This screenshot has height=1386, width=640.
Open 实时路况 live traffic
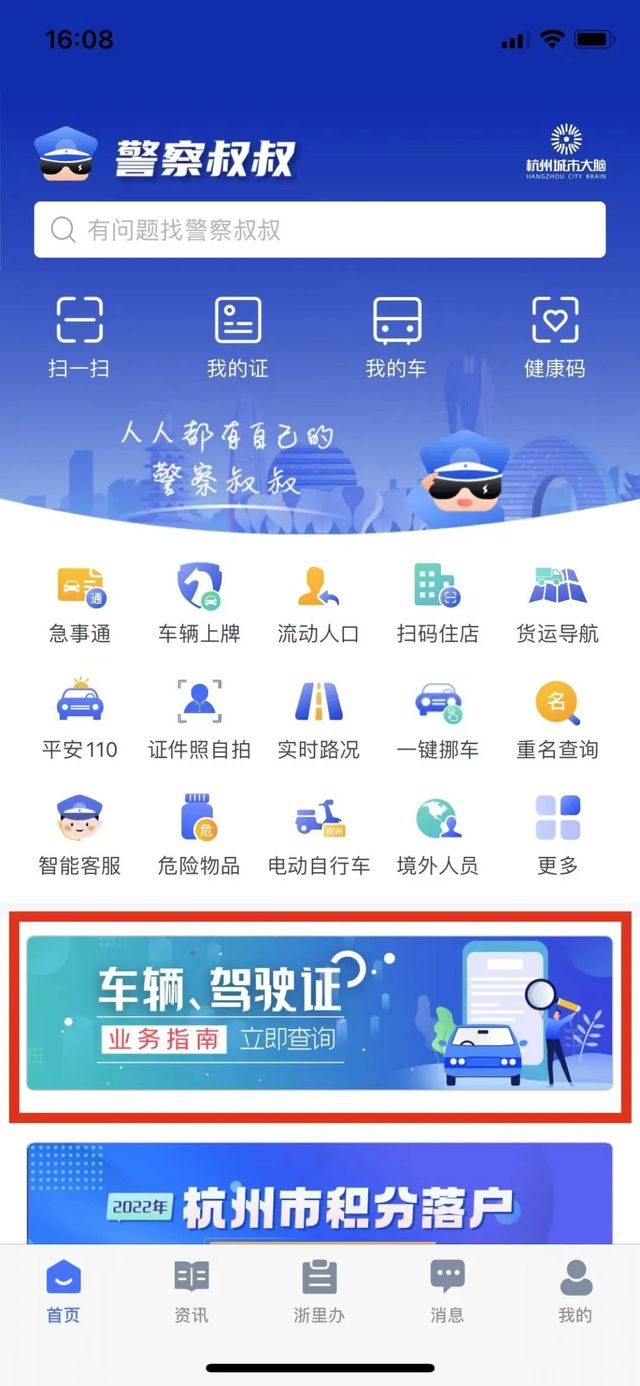click(x=318, y=718)
